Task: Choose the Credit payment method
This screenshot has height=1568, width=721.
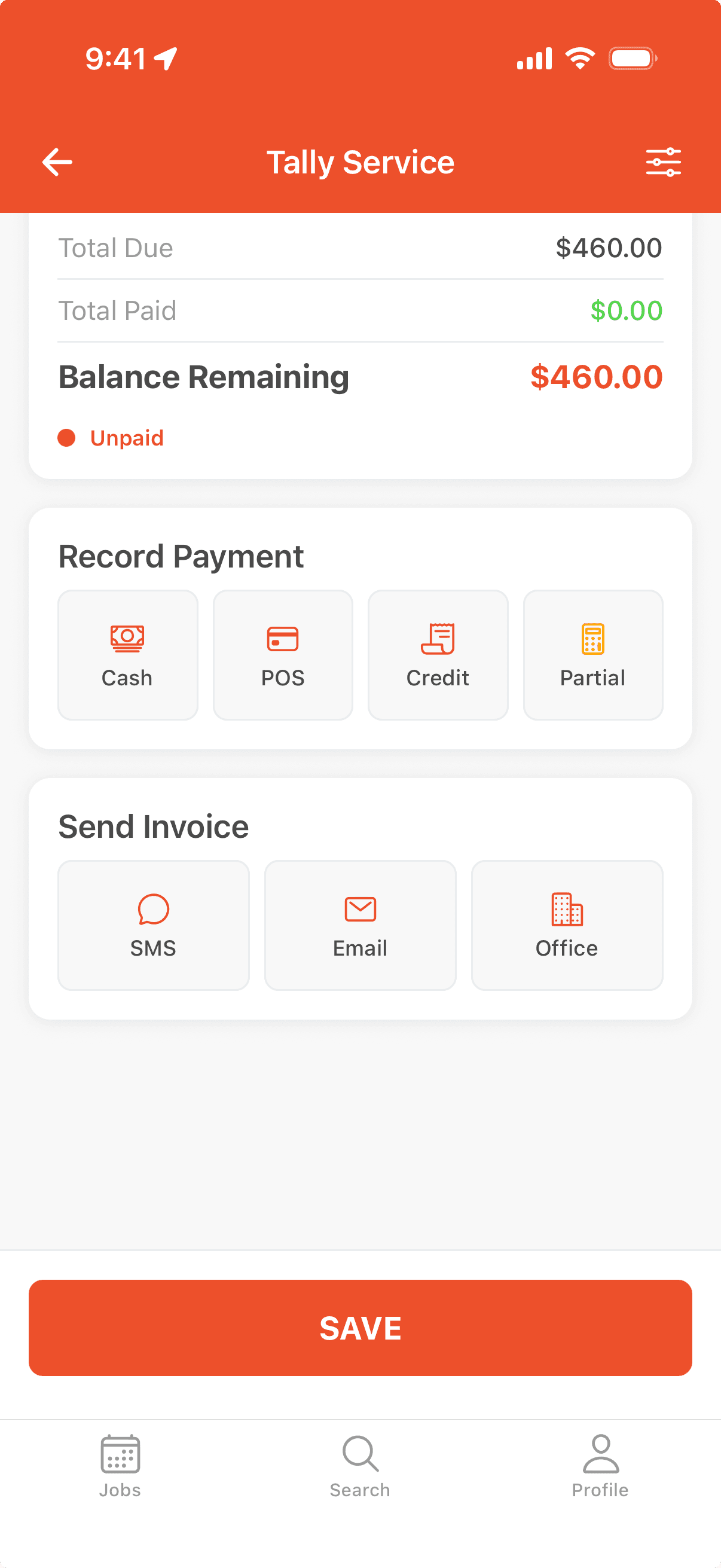Action: tap(438, 654)
